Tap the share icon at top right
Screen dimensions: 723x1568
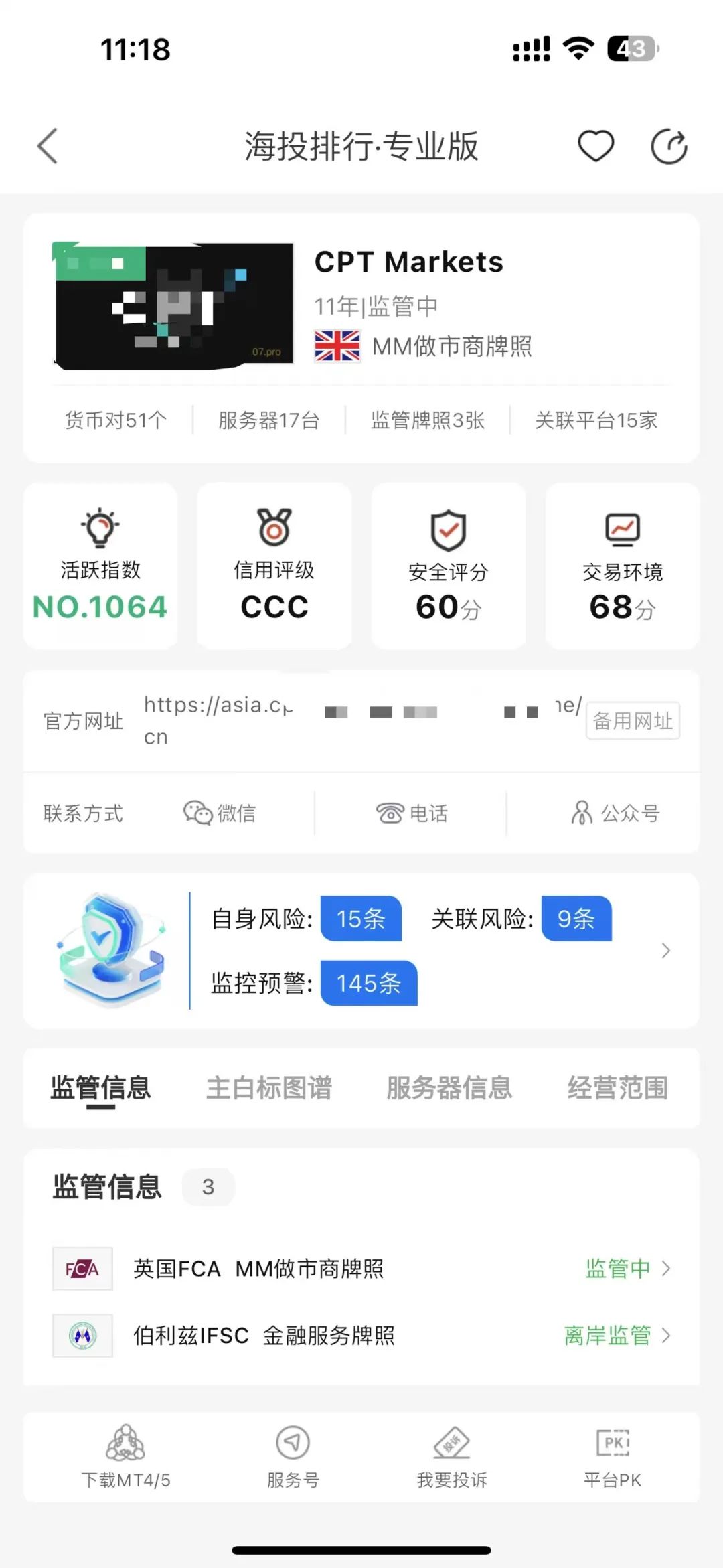(x=668, y=146)
